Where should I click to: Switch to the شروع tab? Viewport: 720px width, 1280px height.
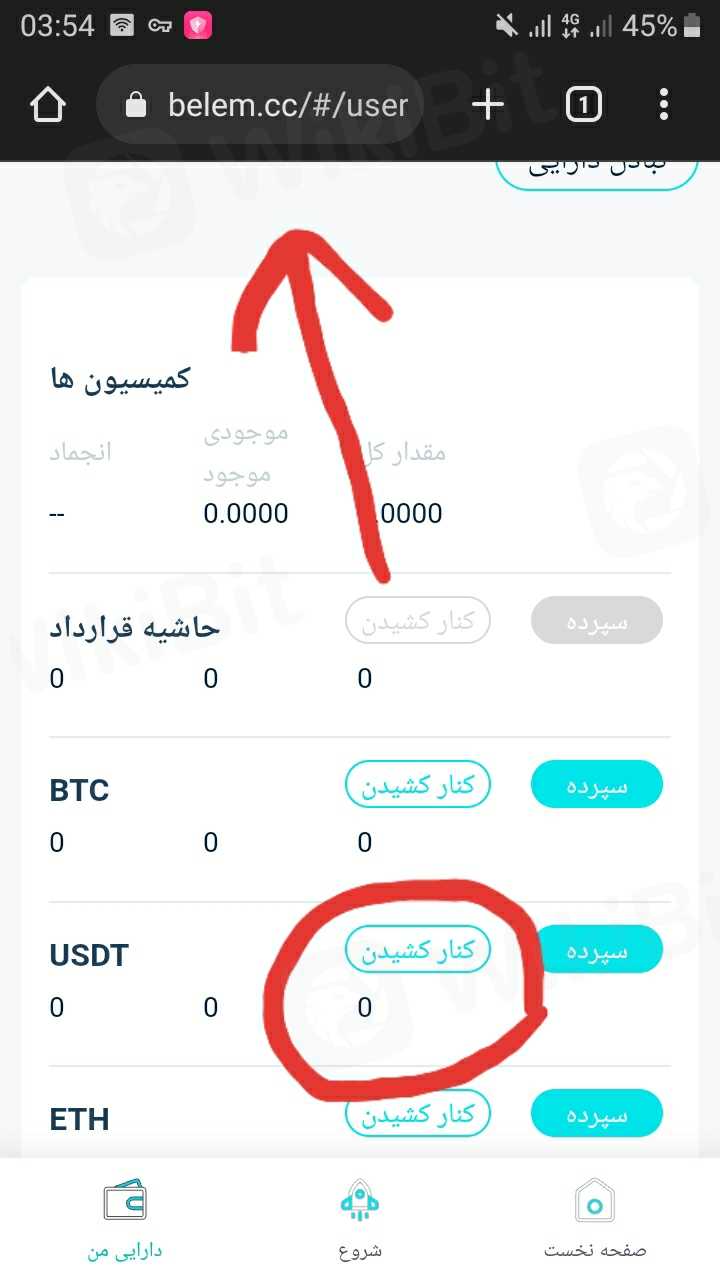click(359, 1218)
